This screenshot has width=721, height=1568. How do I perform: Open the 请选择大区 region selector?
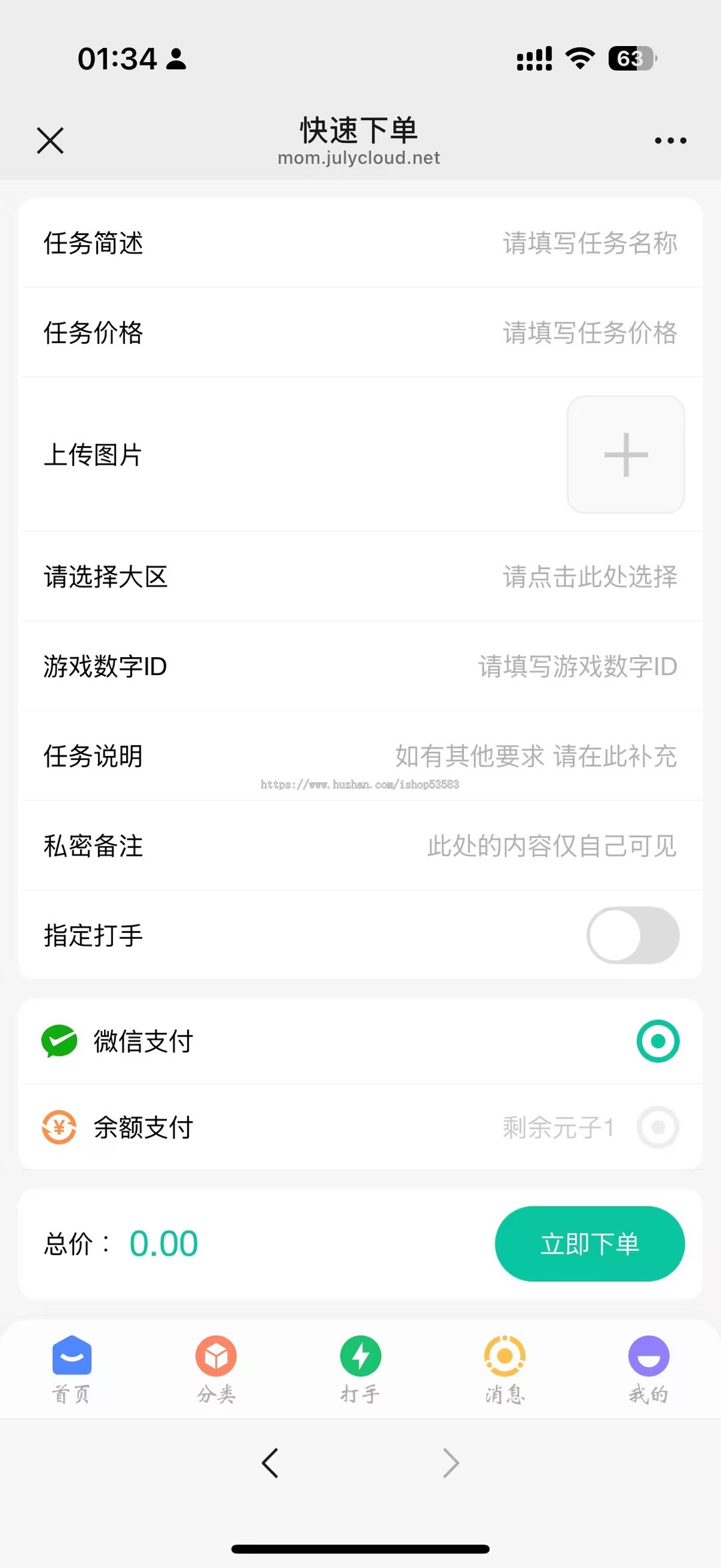click(591, 578)
